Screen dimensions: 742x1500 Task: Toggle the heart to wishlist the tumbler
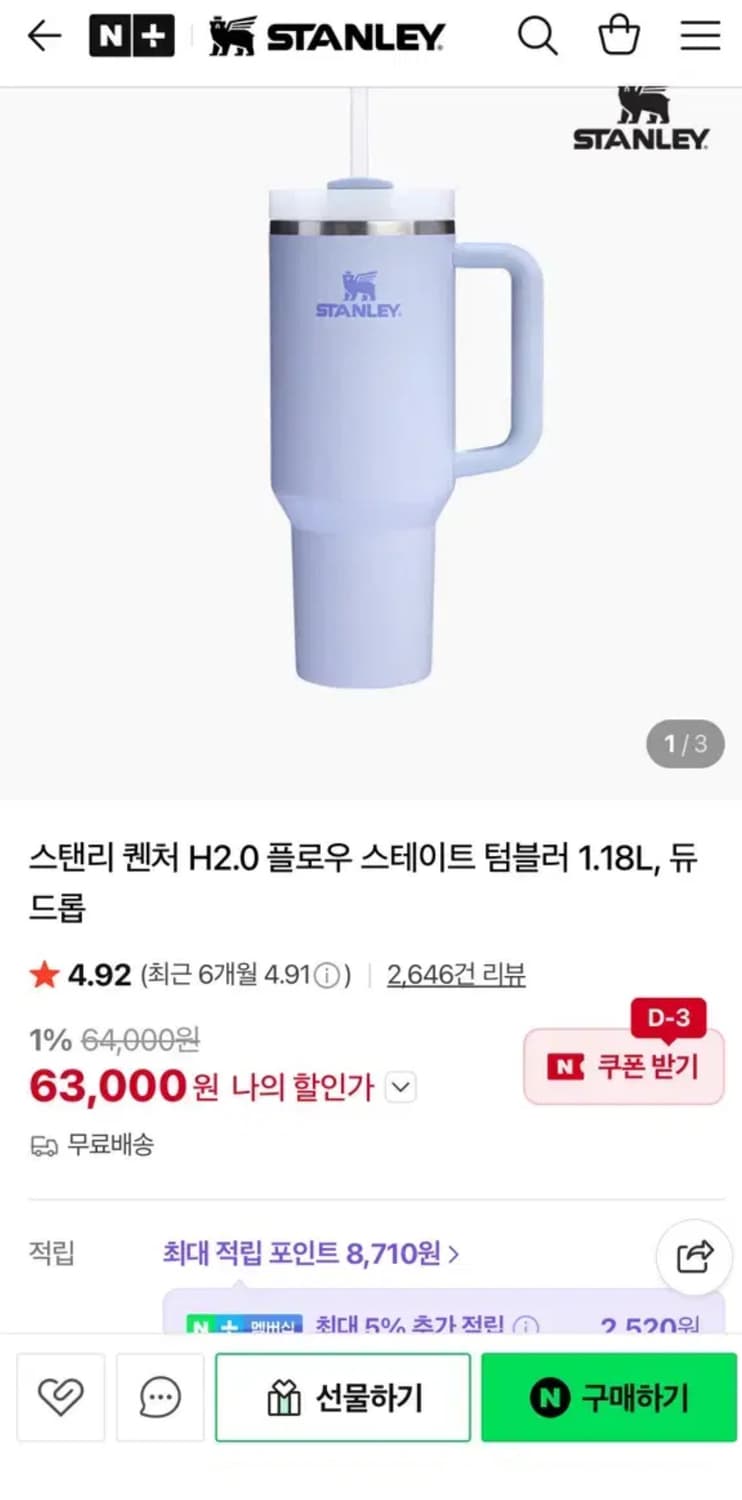(x=61, y=1398)
